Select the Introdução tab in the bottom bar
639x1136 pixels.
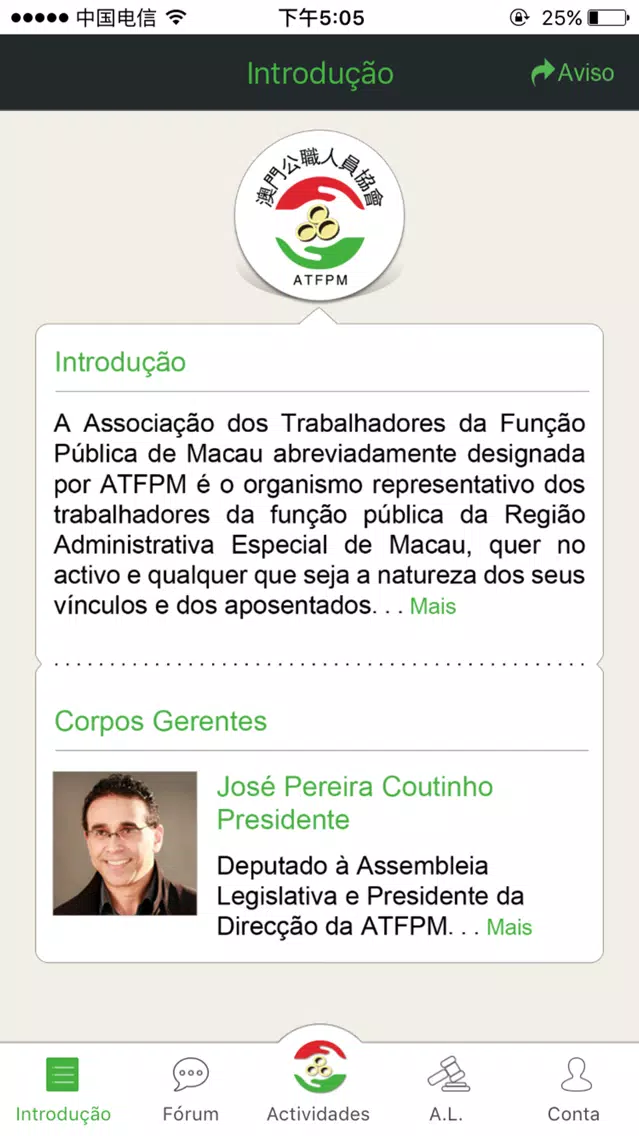tap(63, 1089)
